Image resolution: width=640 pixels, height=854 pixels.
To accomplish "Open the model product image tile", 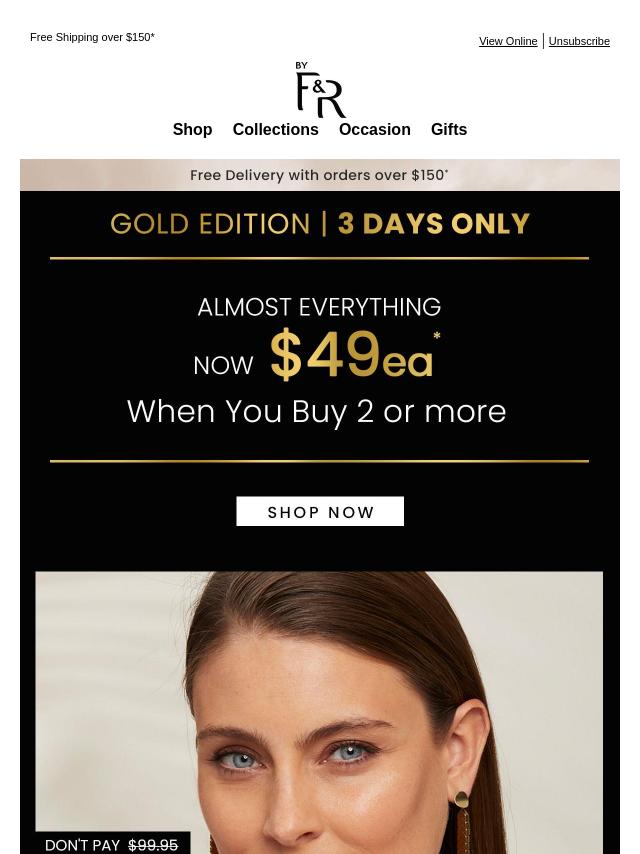I will tap(319, 712).
